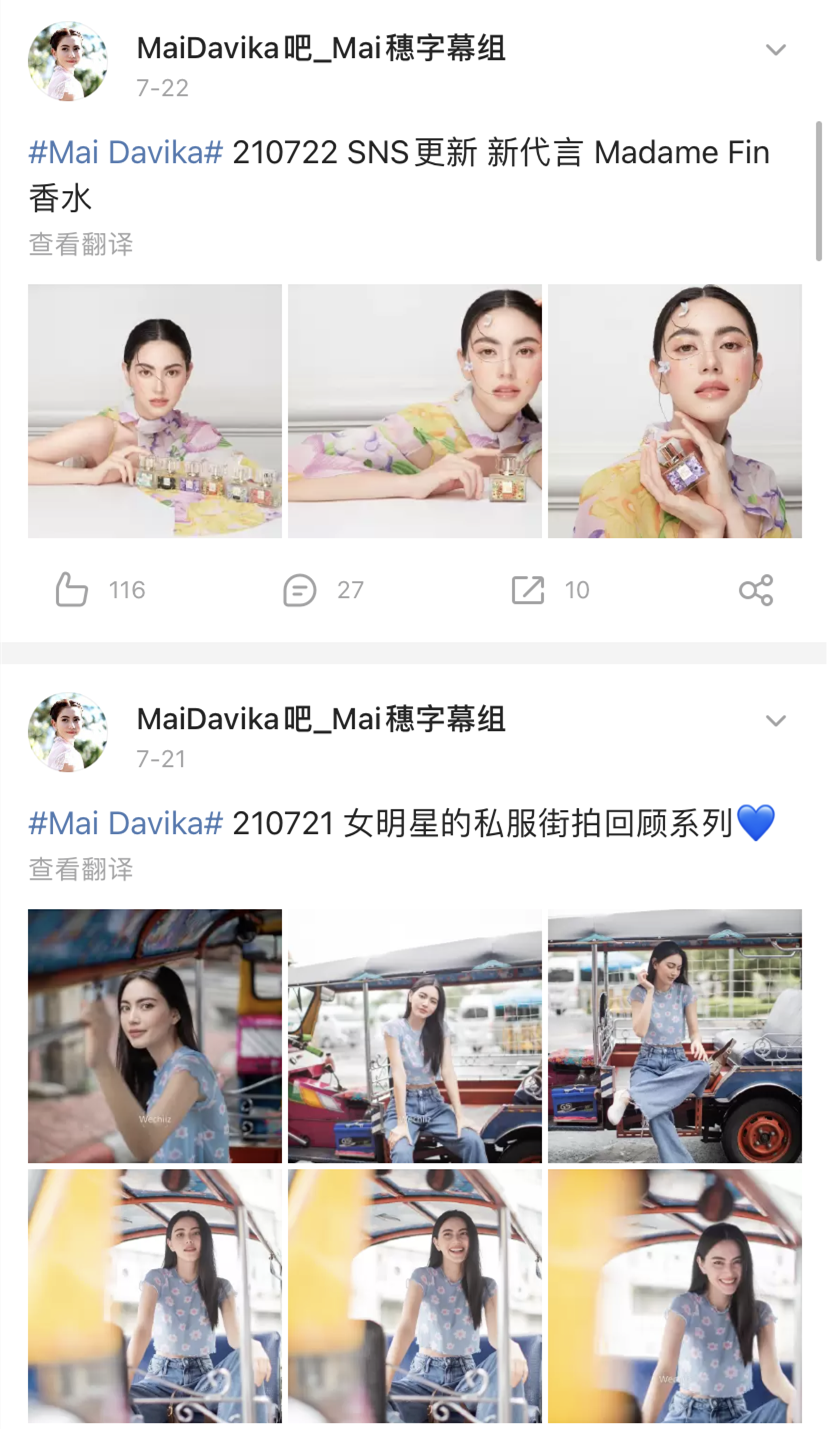Tap 查看翻译 under the 私服街拍 post
827x1429 pixels.
[x=81, y=869]
